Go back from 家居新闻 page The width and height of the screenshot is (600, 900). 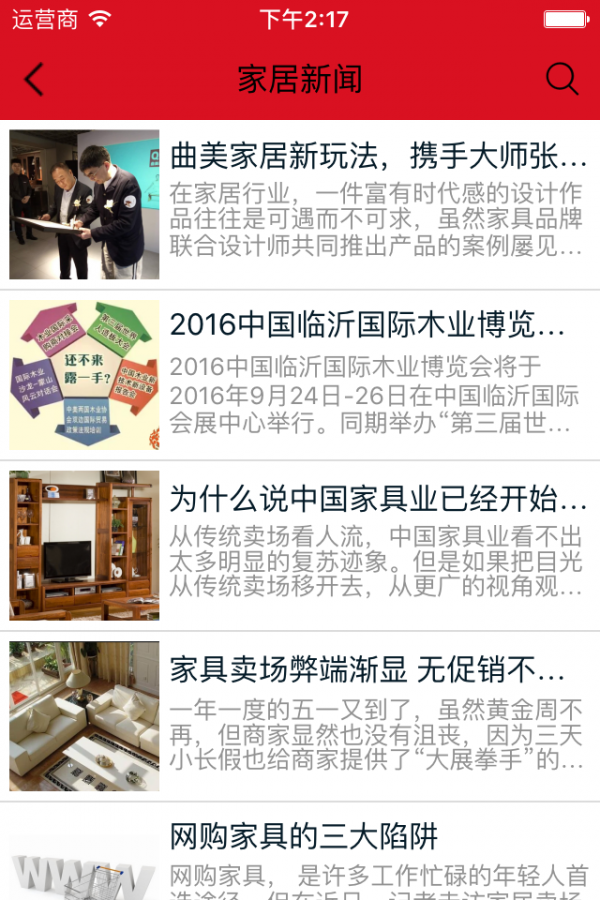point(35,79)
